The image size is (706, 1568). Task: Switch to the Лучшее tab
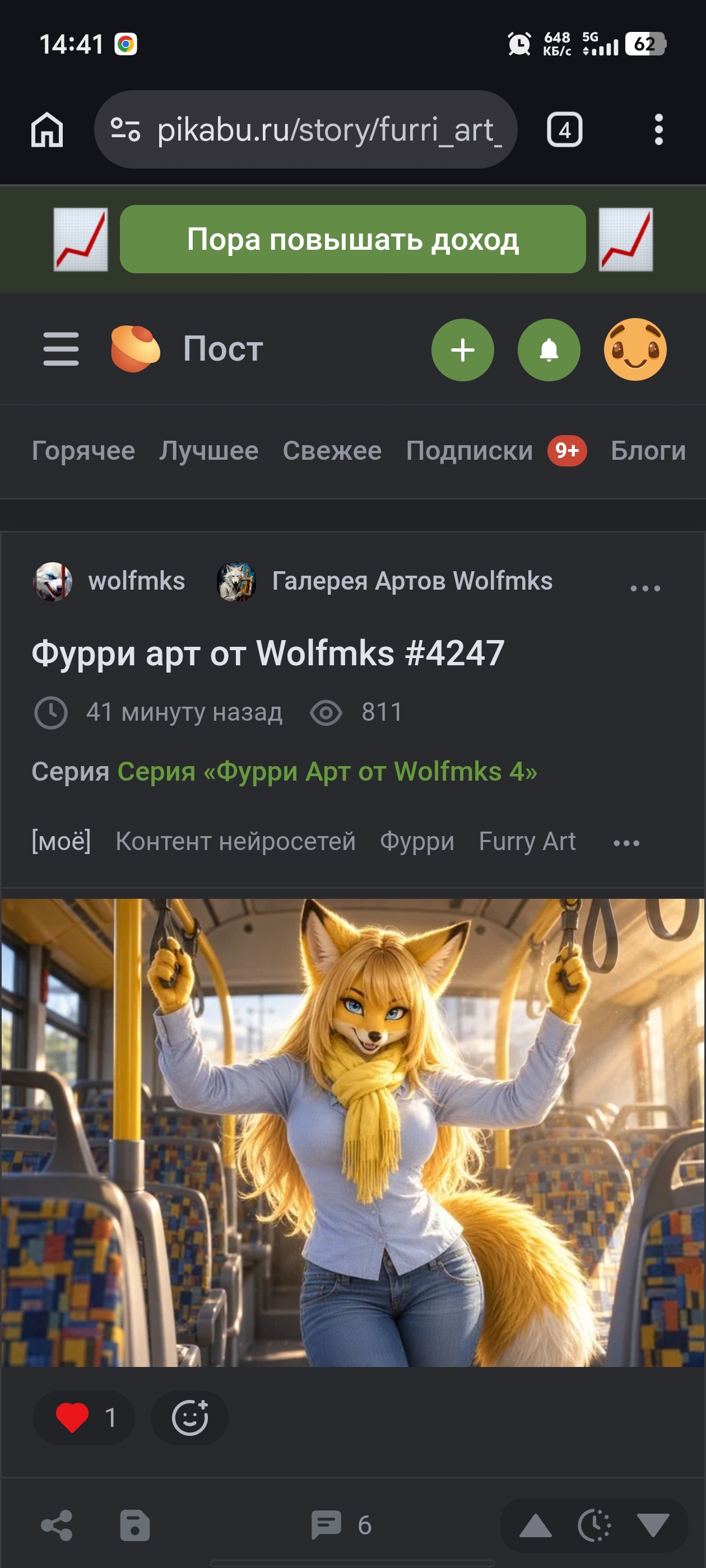209,451
